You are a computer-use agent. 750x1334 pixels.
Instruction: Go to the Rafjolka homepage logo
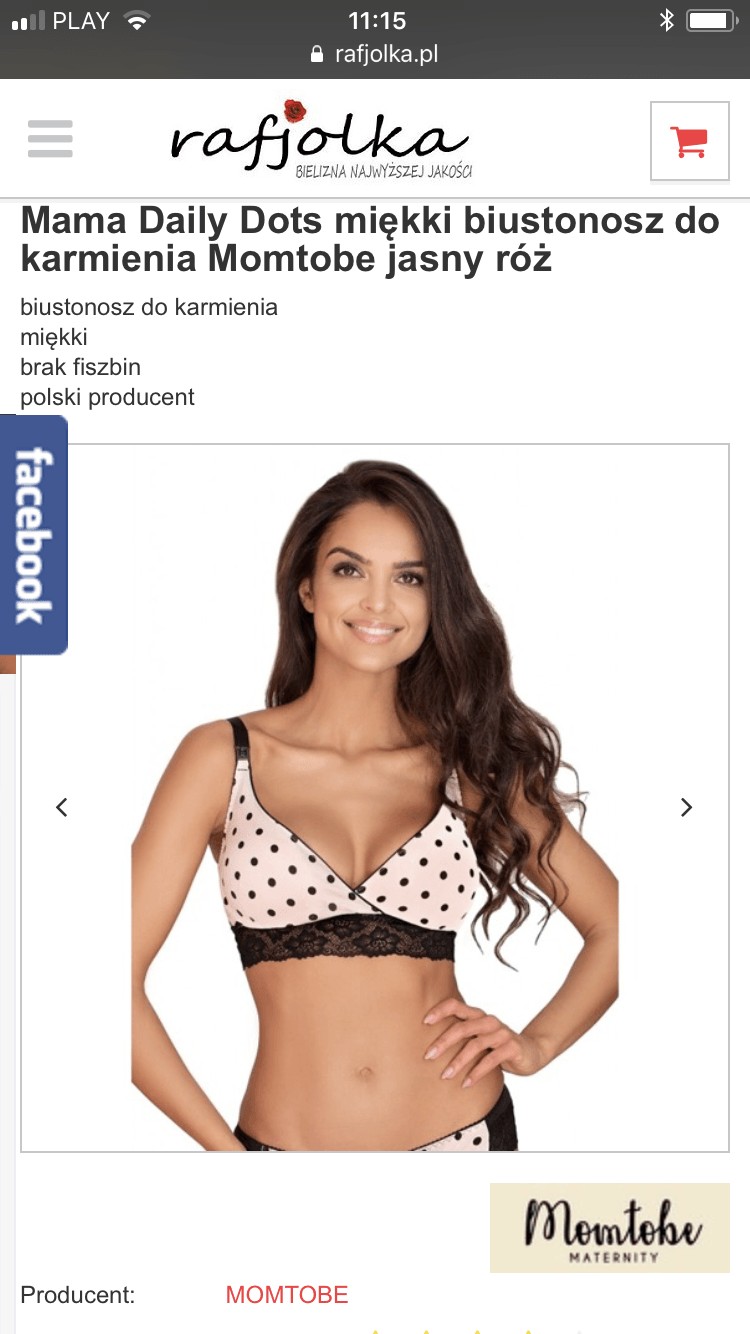click(x=320, y=140)
